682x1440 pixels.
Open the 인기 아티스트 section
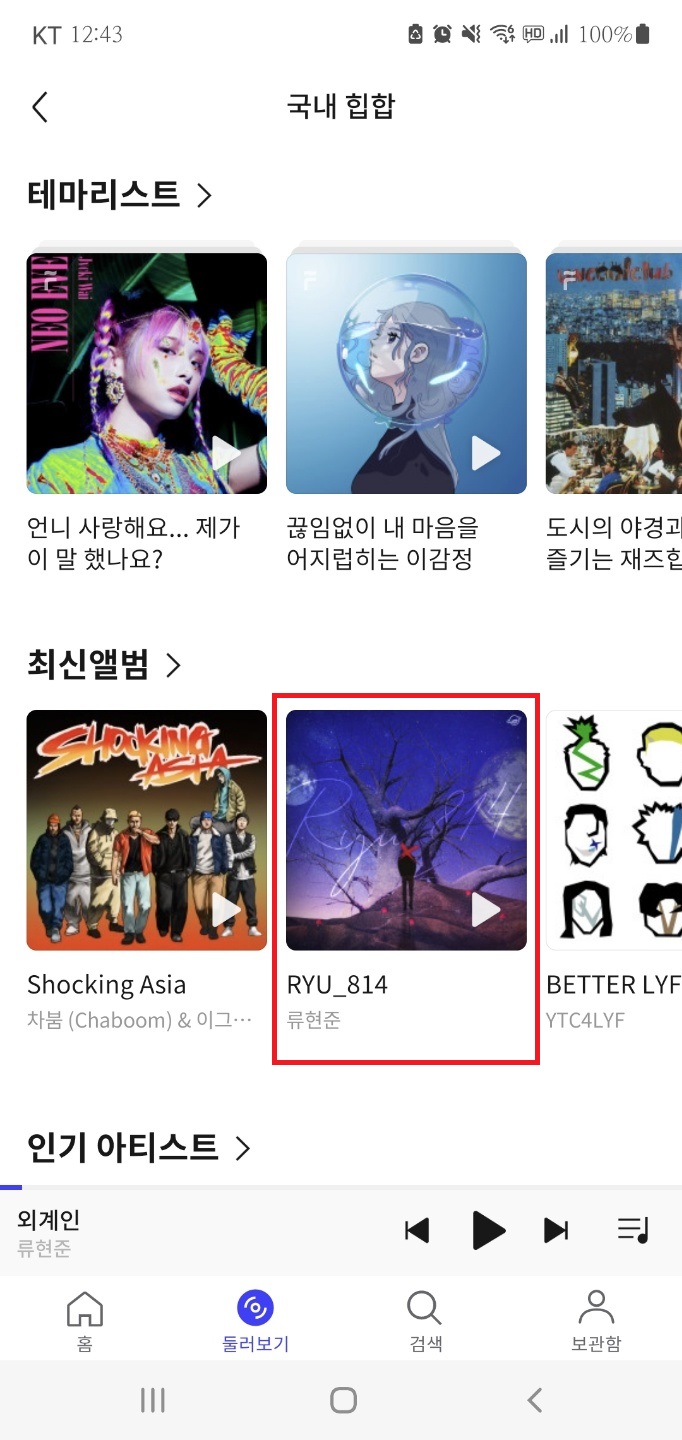(x=138, y=1147)
